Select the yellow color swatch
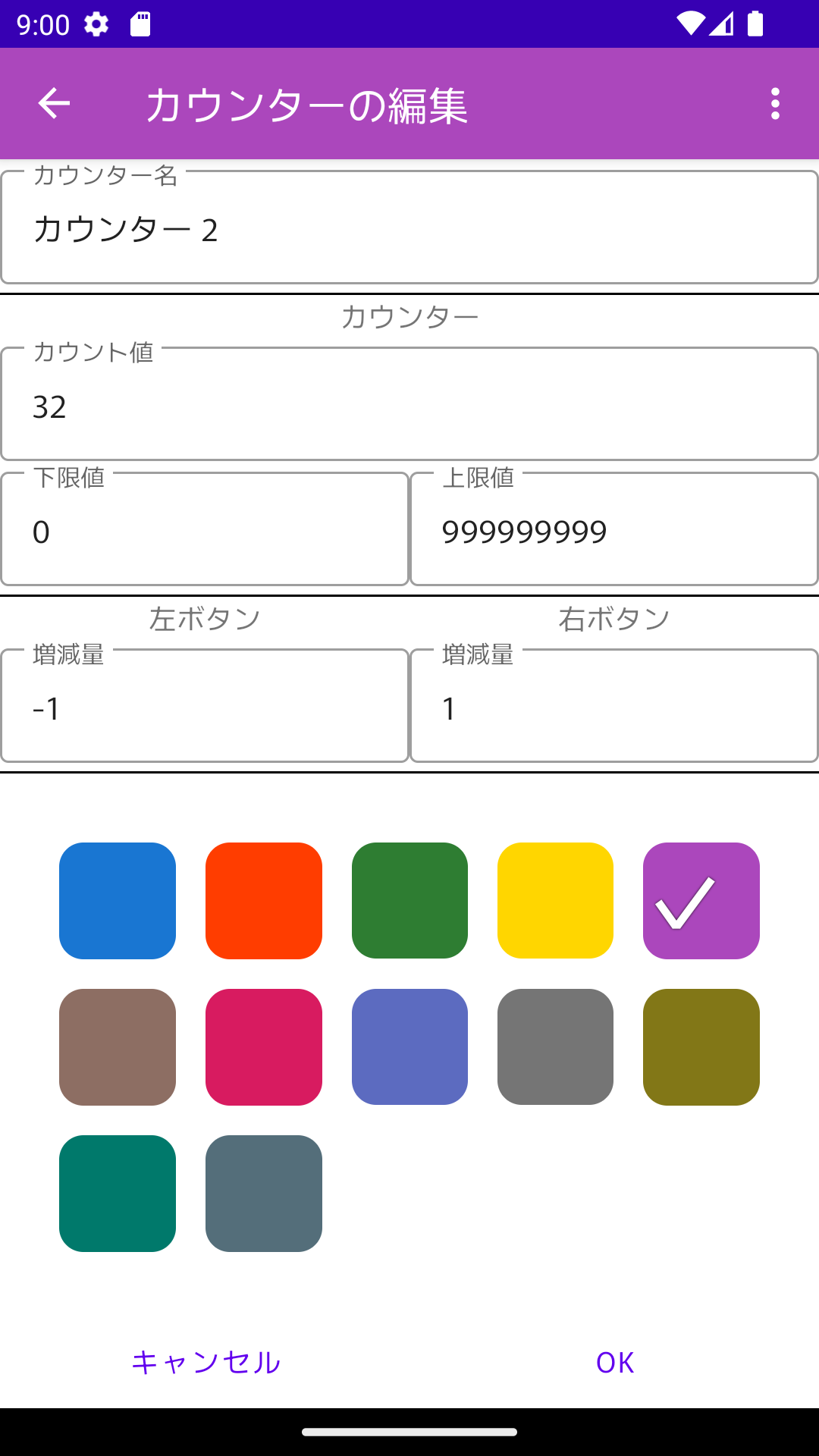Viewport: 819px width, 1456px height. [x=555, y=901]
